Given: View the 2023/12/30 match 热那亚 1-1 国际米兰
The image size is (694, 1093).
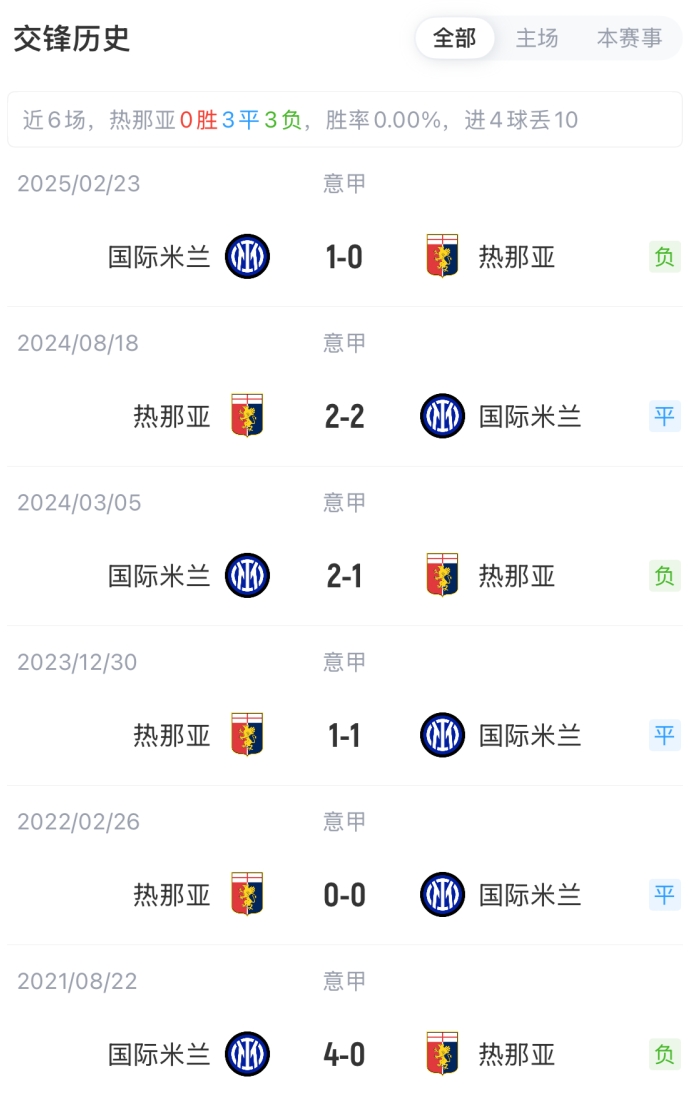Looking at the screenshot, I should click(x=345, y=736).
